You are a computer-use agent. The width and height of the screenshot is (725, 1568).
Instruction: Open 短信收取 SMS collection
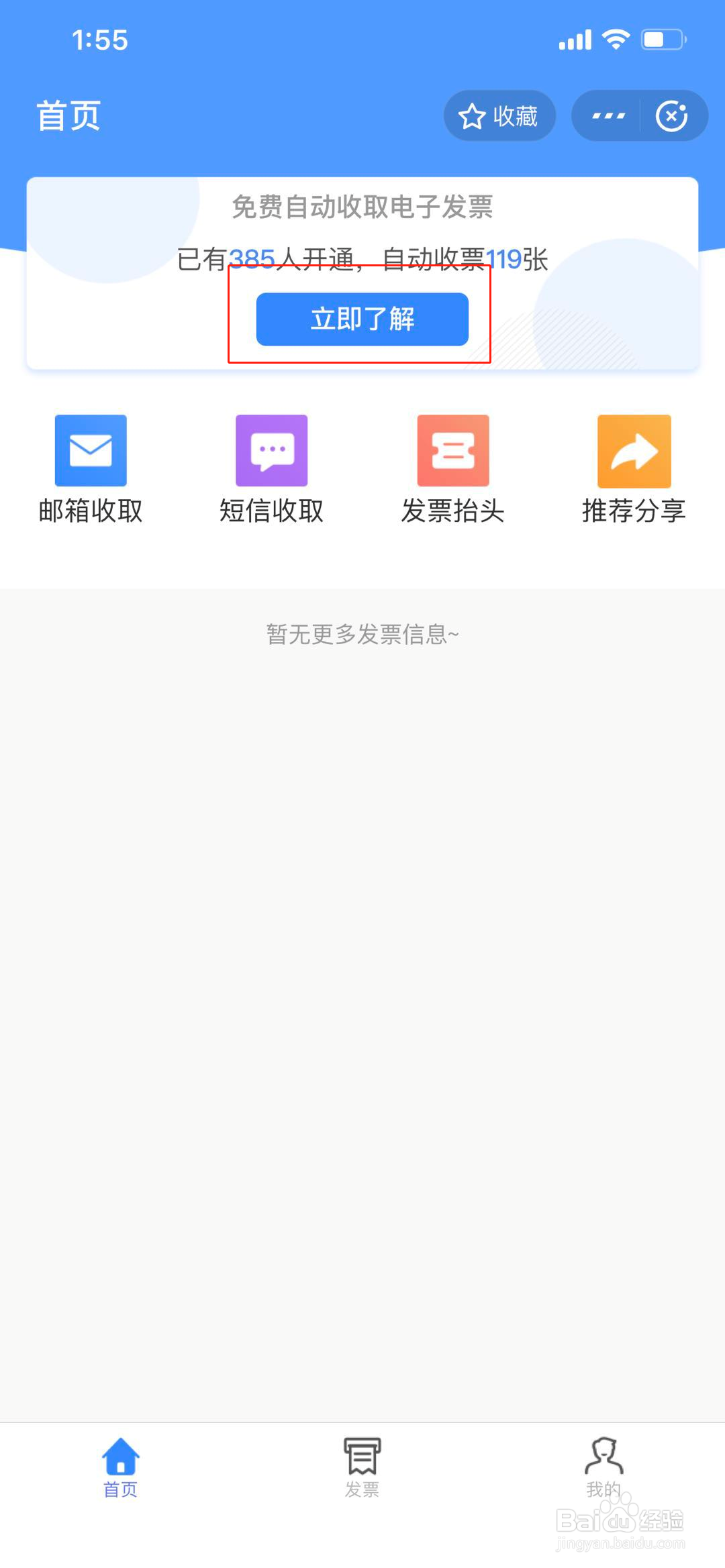[271, 469]
